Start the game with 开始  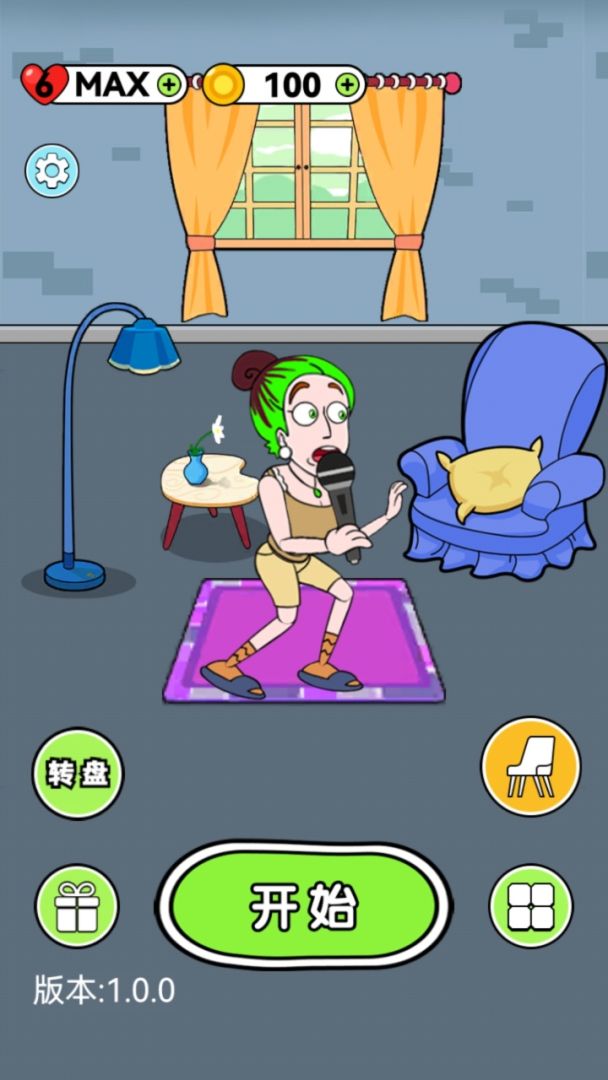[x=303, y=906]
